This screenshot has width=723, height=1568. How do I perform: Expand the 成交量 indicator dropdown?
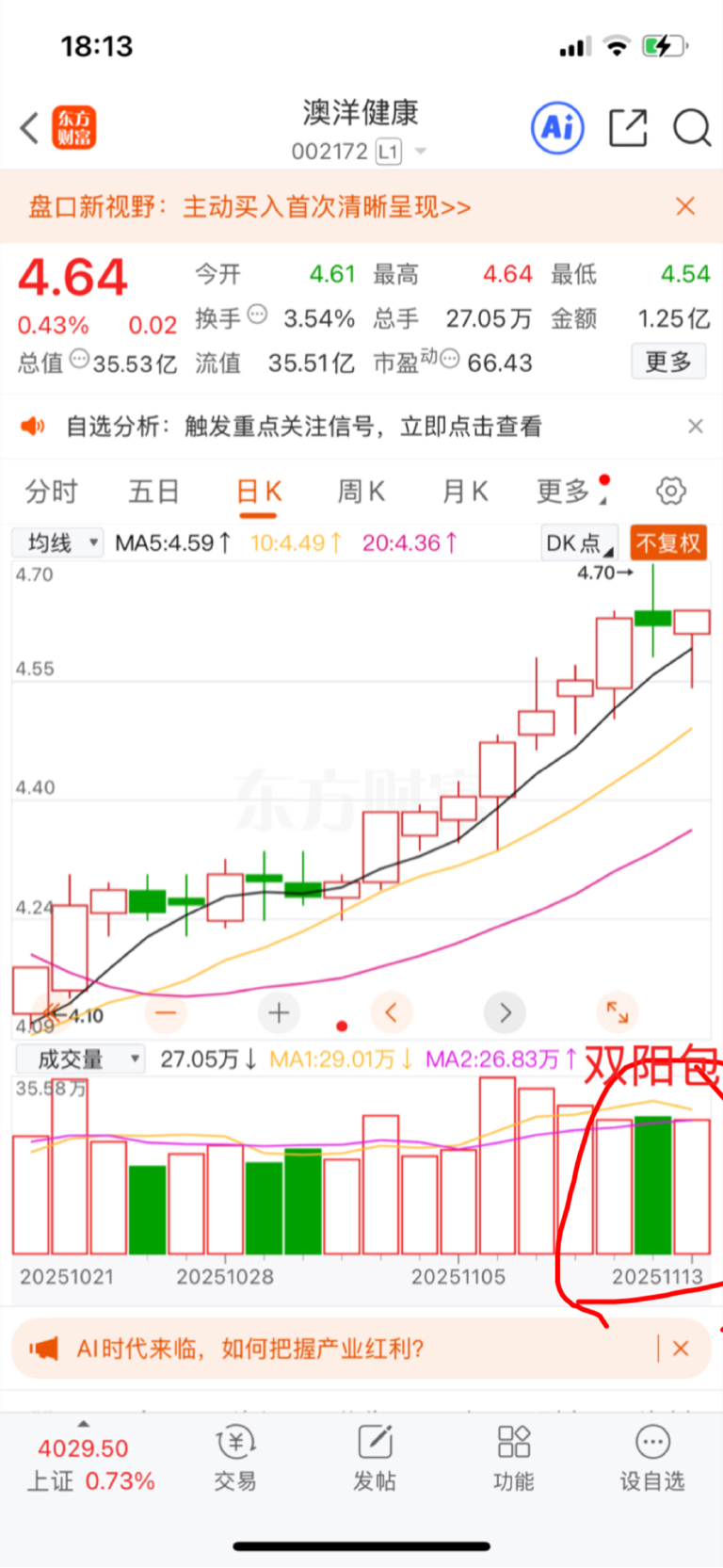[x=80, y=1059]
